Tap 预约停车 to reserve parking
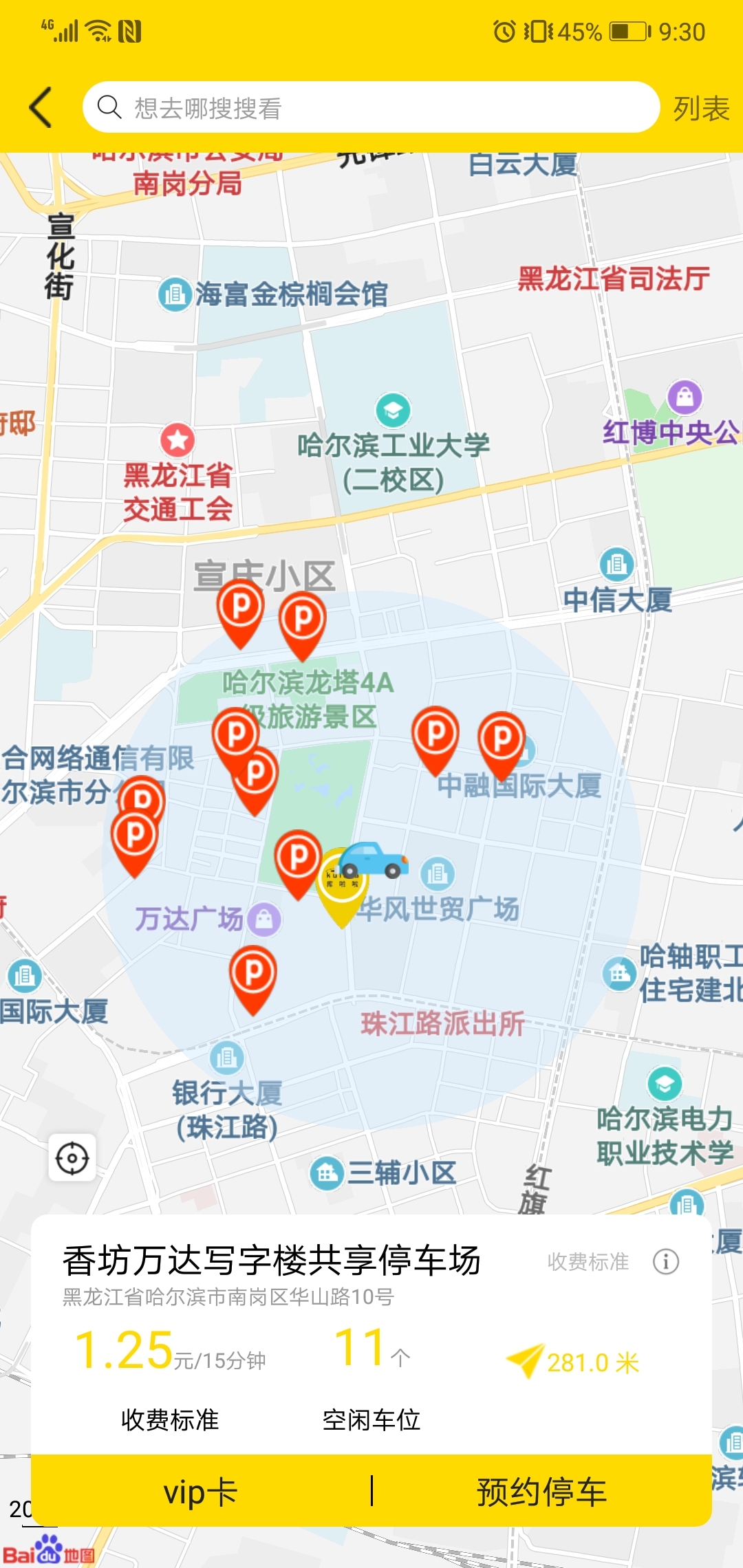Screen dimensions: 743x1568 541,1492
